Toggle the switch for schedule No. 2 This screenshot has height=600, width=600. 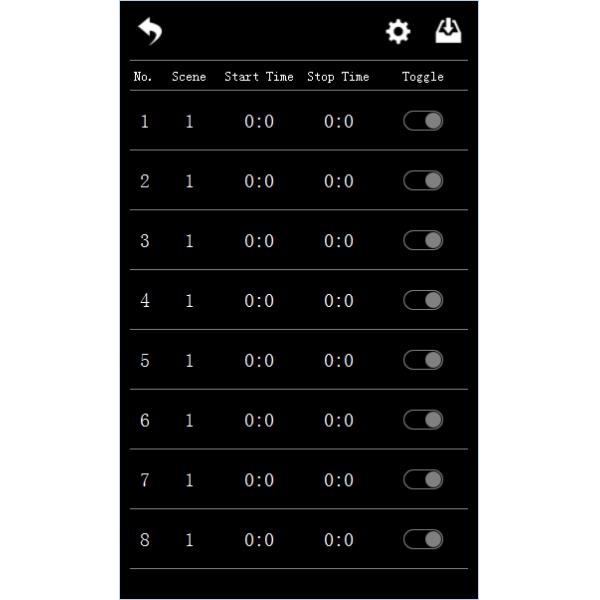pyautogui.click(x=423, y=181)
